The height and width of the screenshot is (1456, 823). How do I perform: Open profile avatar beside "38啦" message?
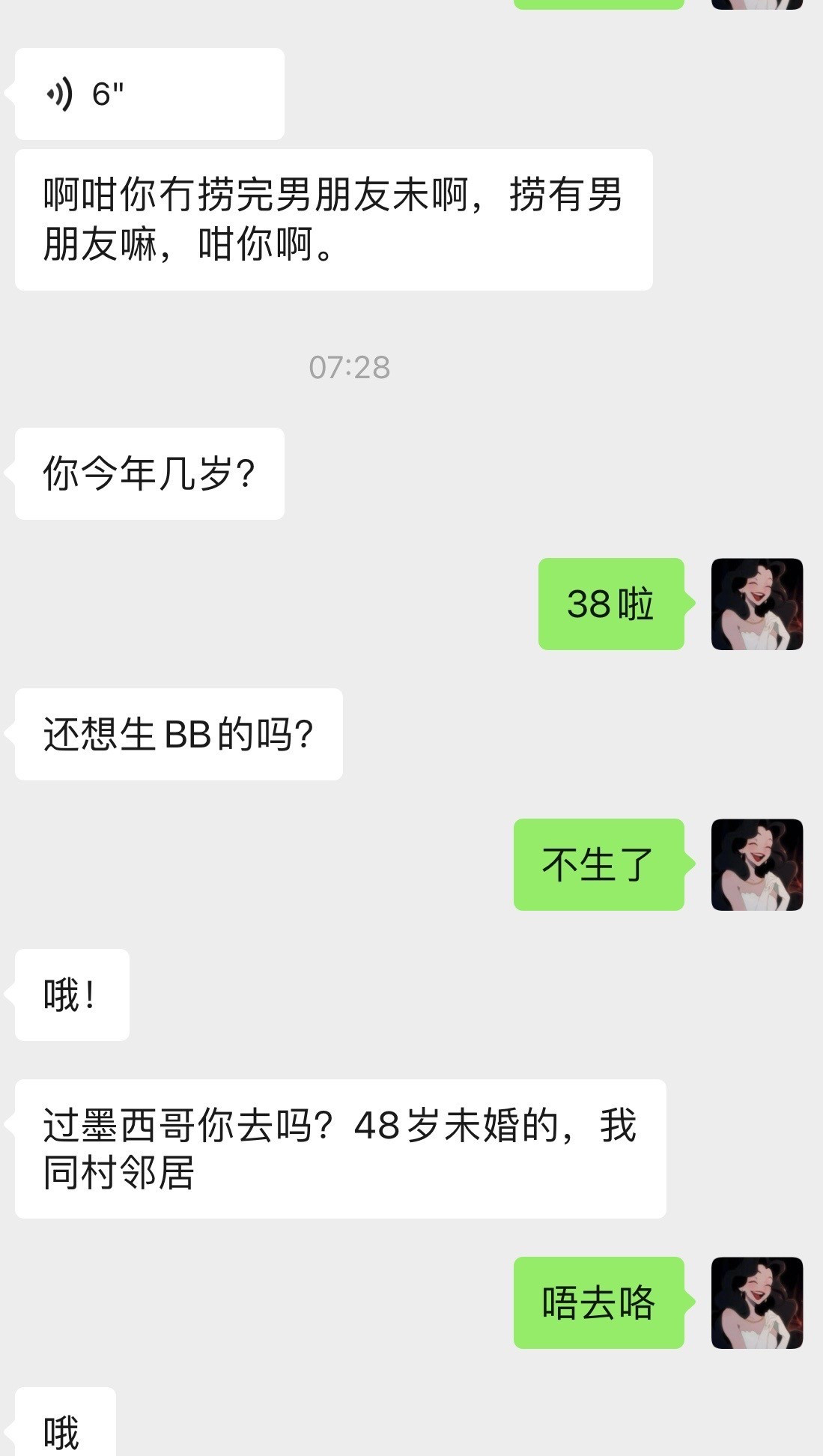[756, 604]
